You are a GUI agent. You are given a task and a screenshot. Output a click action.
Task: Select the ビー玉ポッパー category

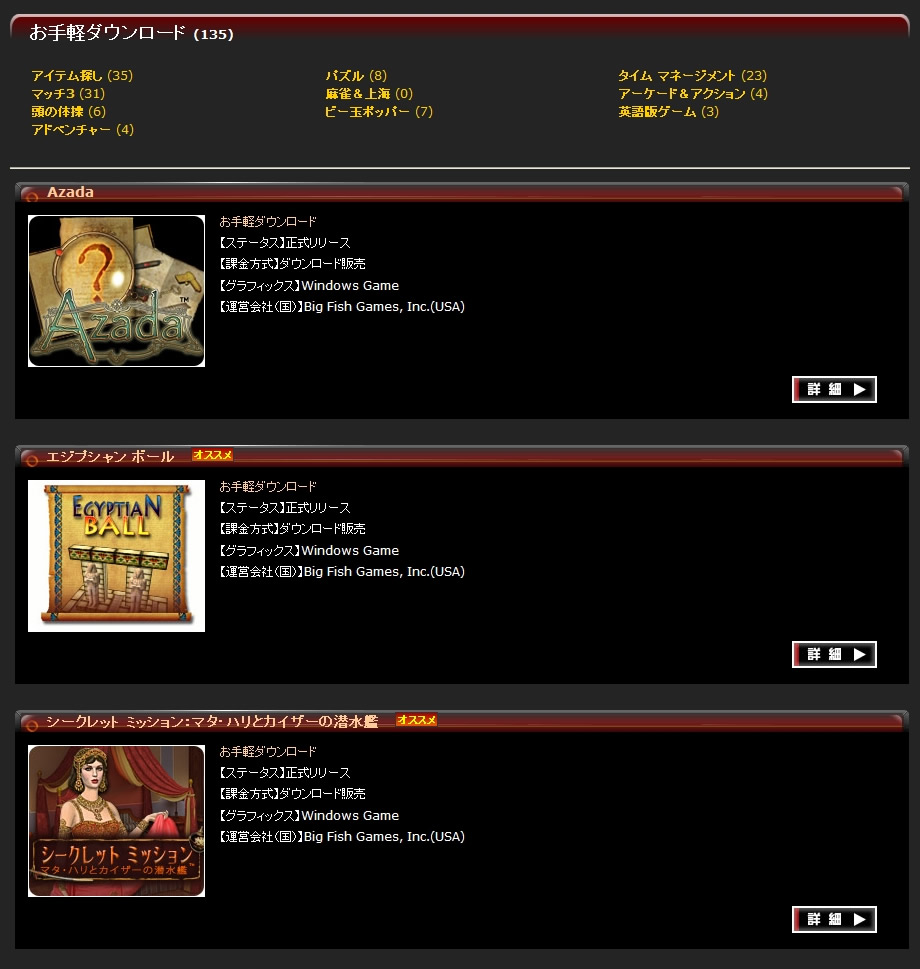click(x=367, y=112)
